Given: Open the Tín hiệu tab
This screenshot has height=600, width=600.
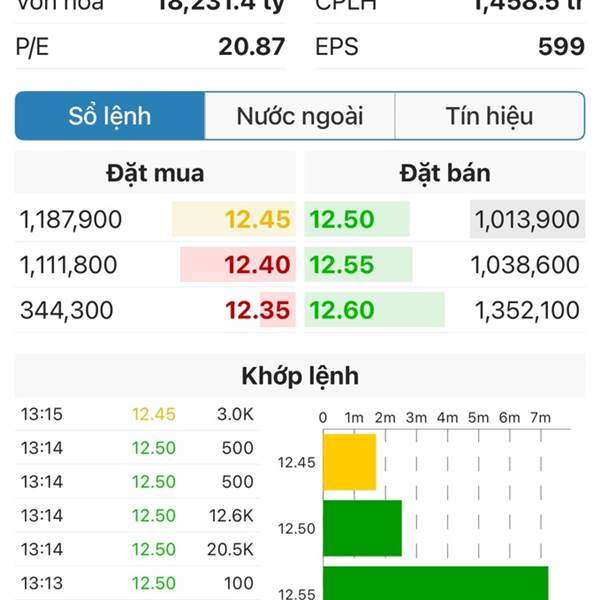Looking at the screenshot, I should (489, 116).
